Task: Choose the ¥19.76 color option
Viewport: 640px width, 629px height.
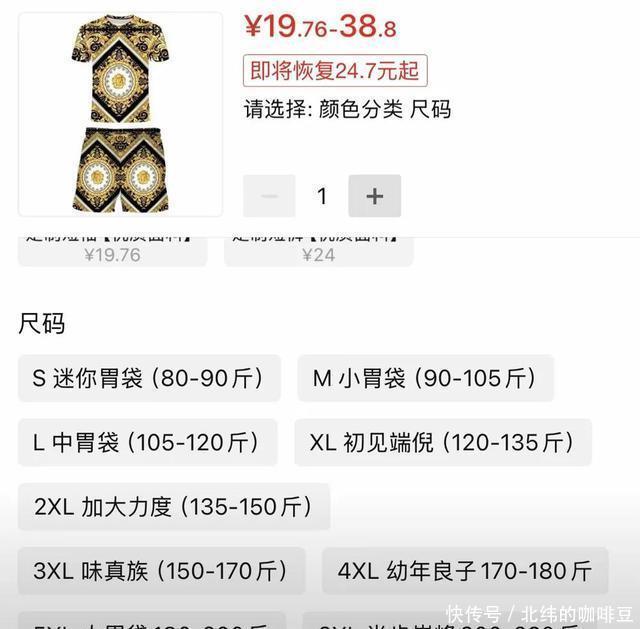Action: 112,251
